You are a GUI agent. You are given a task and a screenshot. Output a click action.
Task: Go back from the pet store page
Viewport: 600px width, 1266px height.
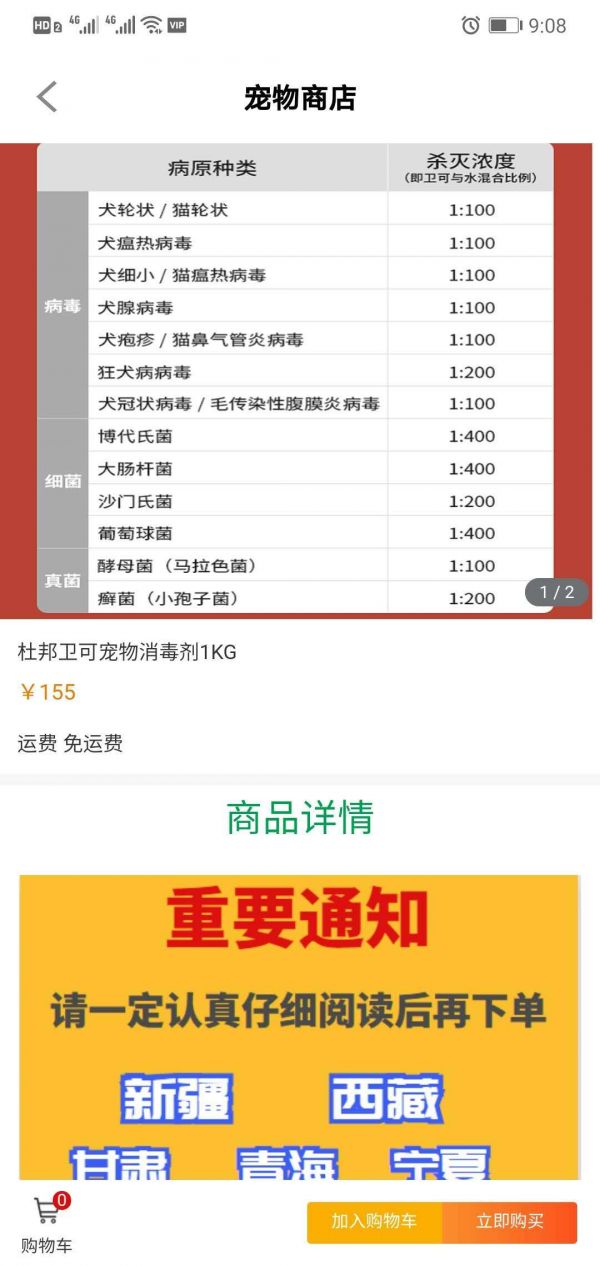click(47, 97)
